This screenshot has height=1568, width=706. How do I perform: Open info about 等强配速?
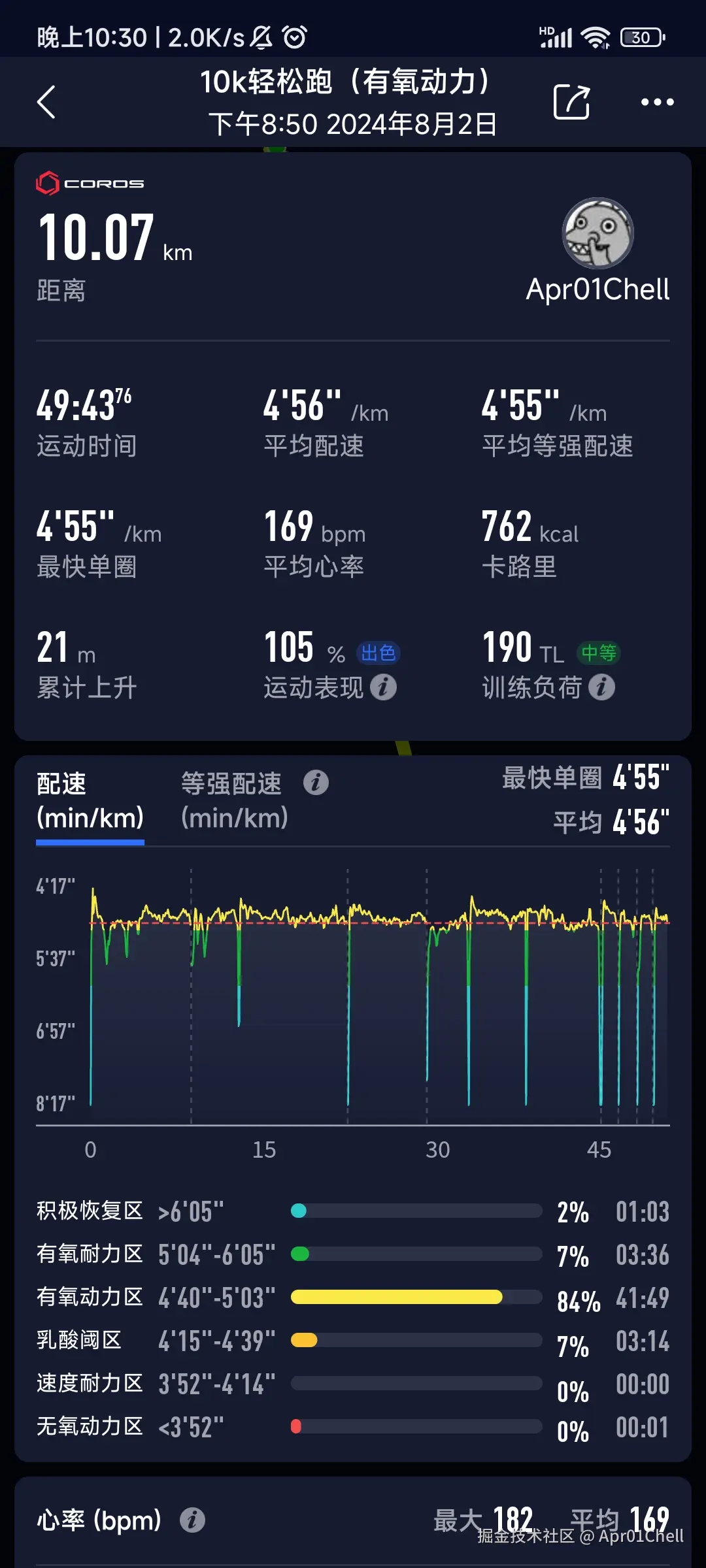(316, 782)
